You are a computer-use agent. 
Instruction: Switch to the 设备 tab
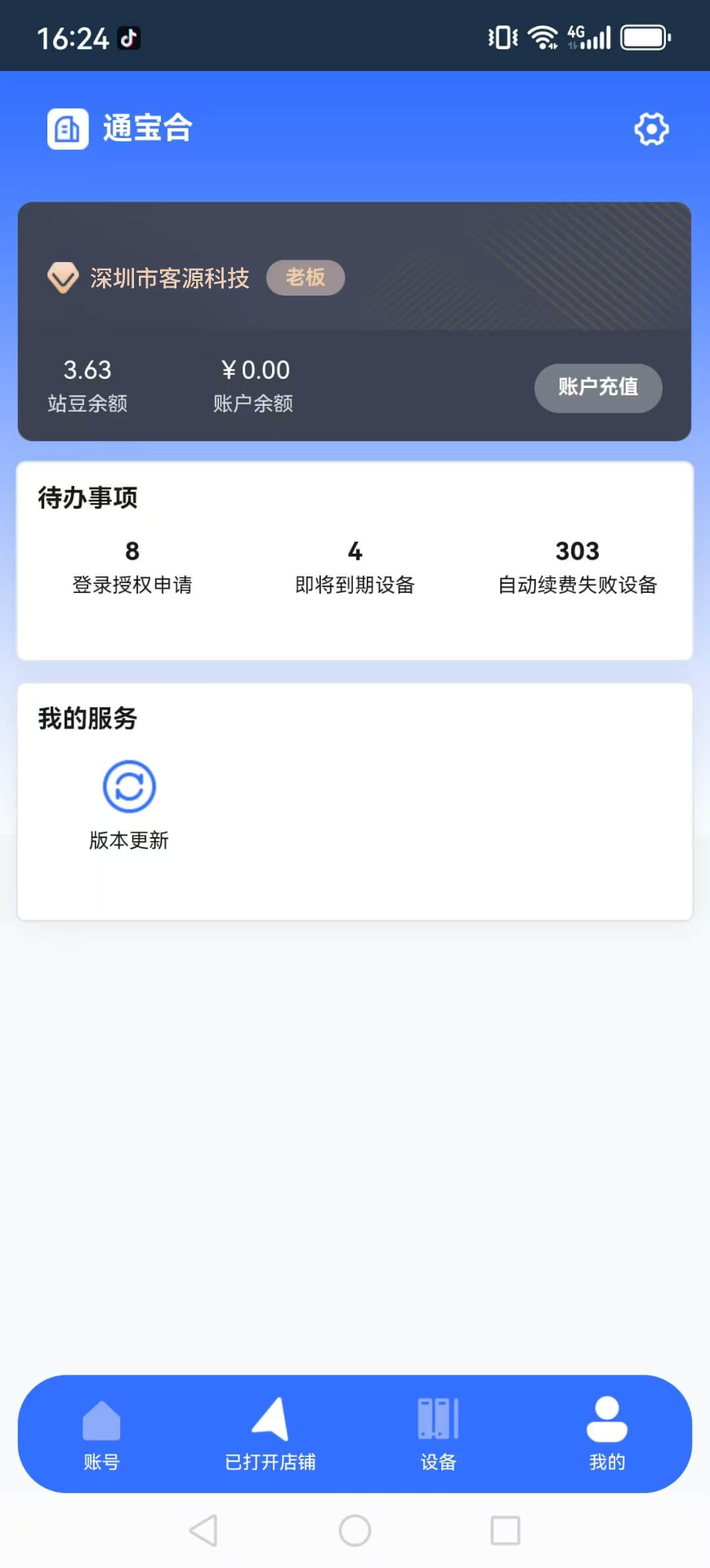(x=437, y=1435)
